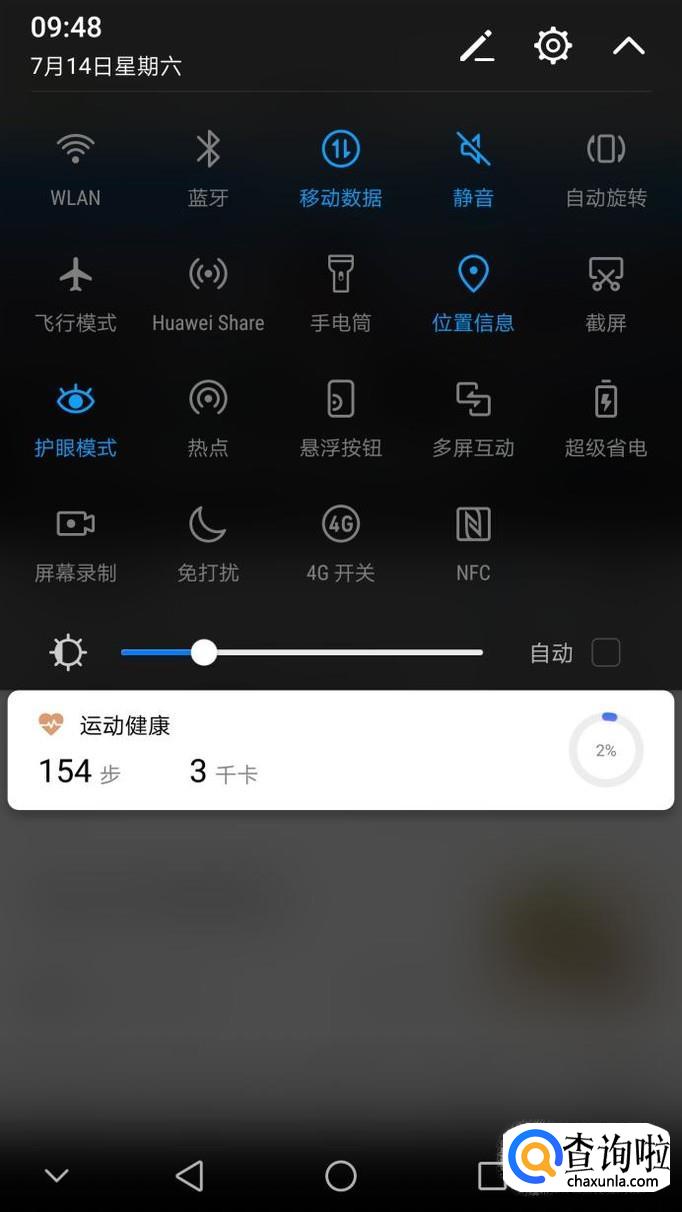Turn off silent mode (静音)
This screenshot has height=1212, width=682.
point(473,150)
